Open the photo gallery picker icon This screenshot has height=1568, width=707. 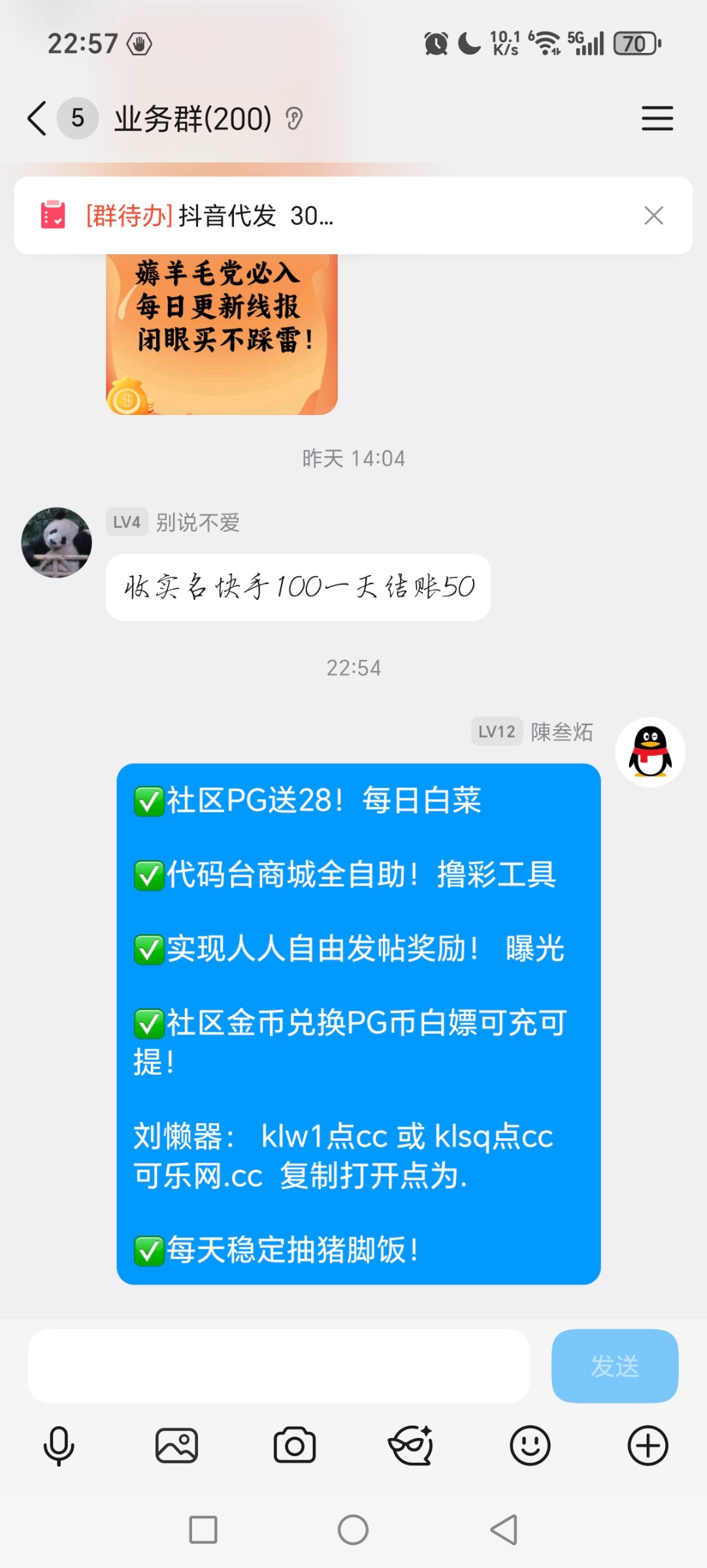pyautogui.click(x=176, y=1445)
